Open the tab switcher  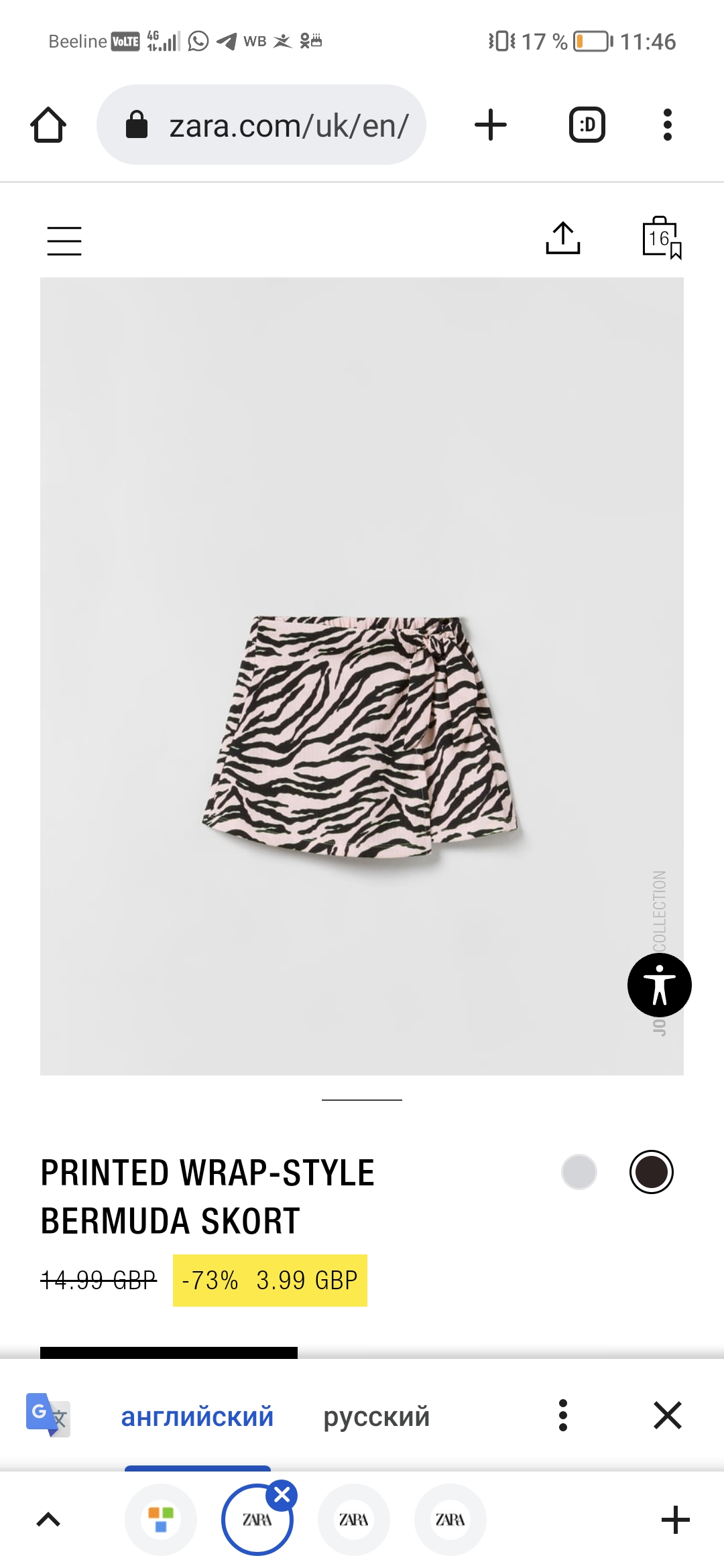(x=587, y=125)
